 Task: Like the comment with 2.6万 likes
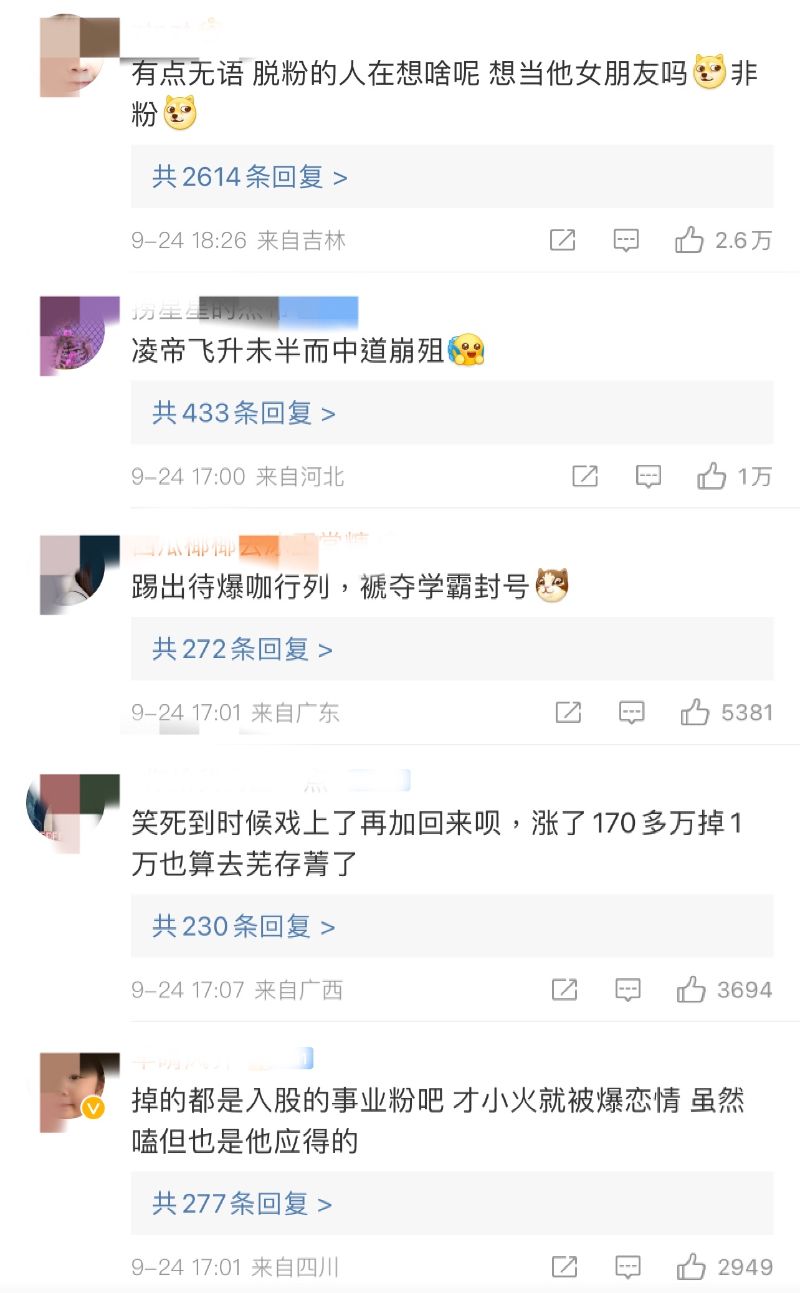tap(690, 240)
